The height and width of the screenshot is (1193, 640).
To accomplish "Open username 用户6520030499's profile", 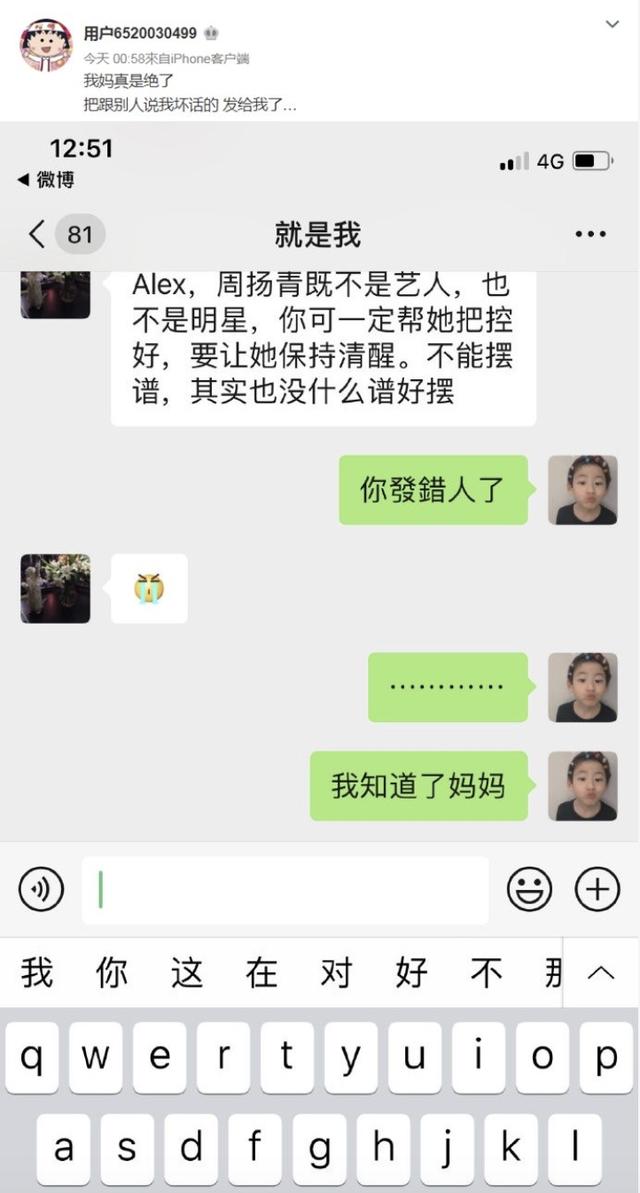I will [140, 33].
